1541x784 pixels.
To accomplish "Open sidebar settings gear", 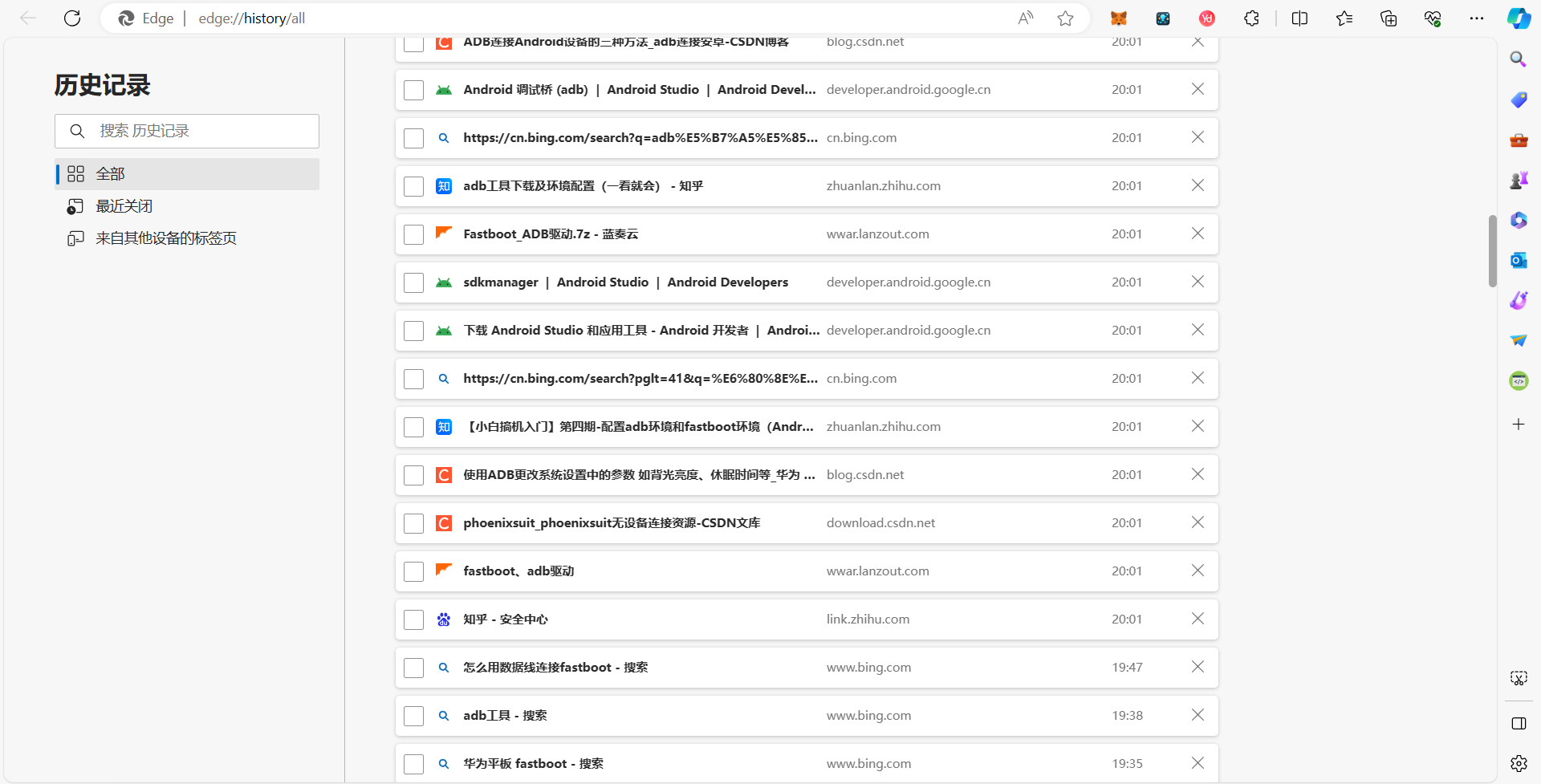I will pos(1519,763).
